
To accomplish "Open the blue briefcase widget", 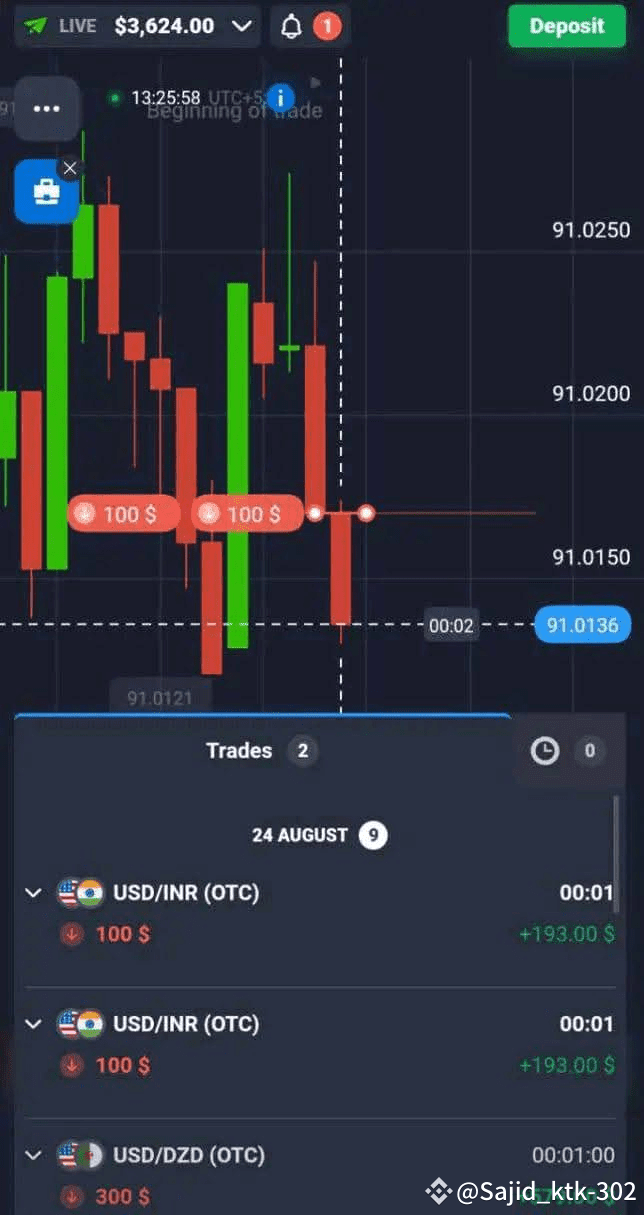I will pos(46,191).
